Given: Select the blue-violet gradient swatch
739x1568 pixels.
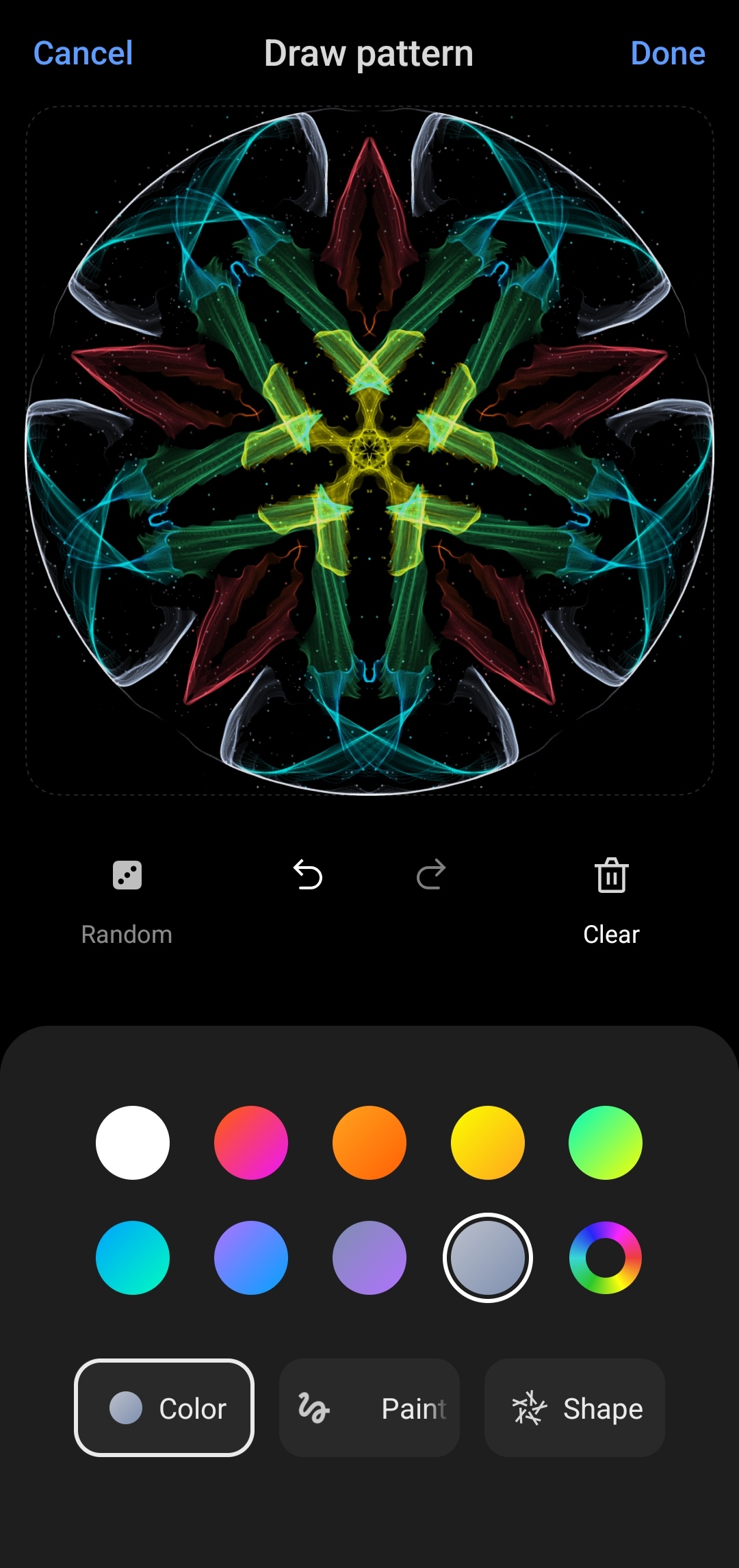Looking at the screenshot, I should (x=251, y=1258).
